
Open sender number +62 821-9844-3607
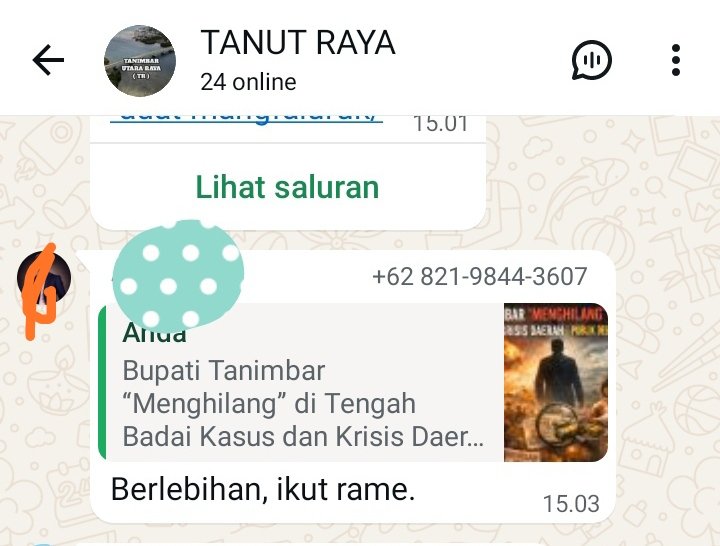click(479, 276)
